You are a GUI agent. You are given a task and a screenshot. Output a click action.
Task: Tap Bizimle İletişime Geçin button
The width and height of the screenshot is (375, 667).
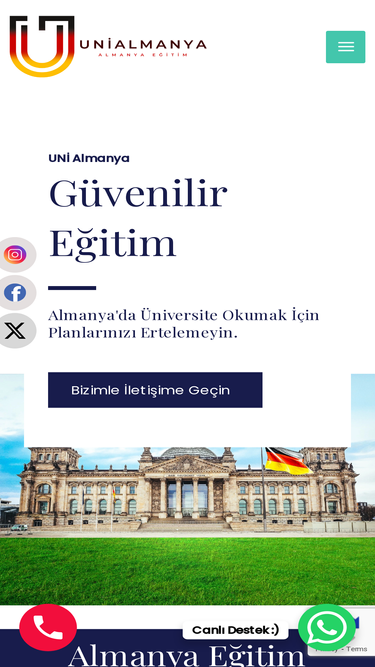click(x=155, y=390)
